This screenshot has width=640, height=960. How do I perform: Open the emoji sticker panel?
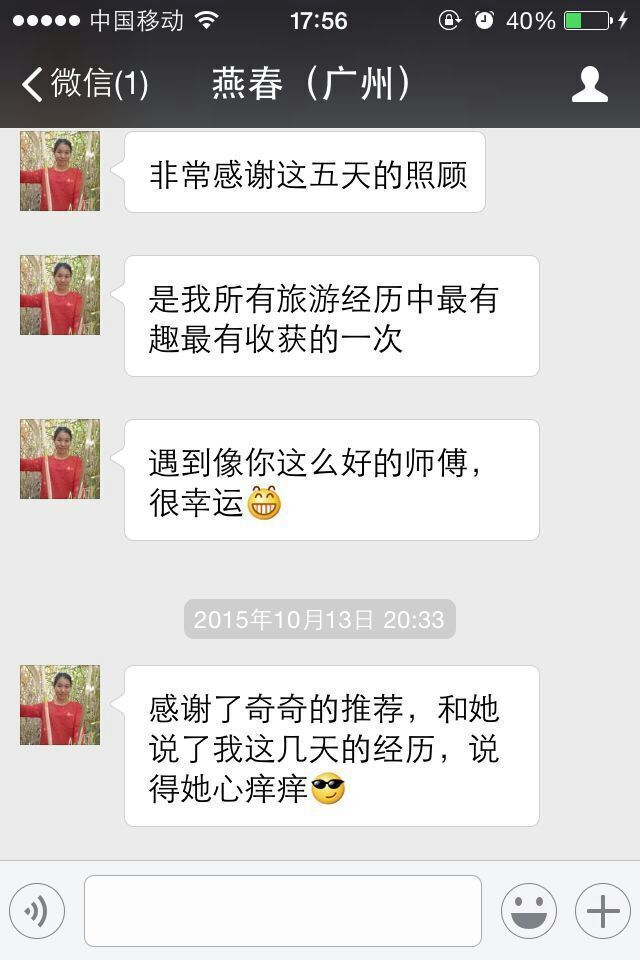(x=528, y=911)
